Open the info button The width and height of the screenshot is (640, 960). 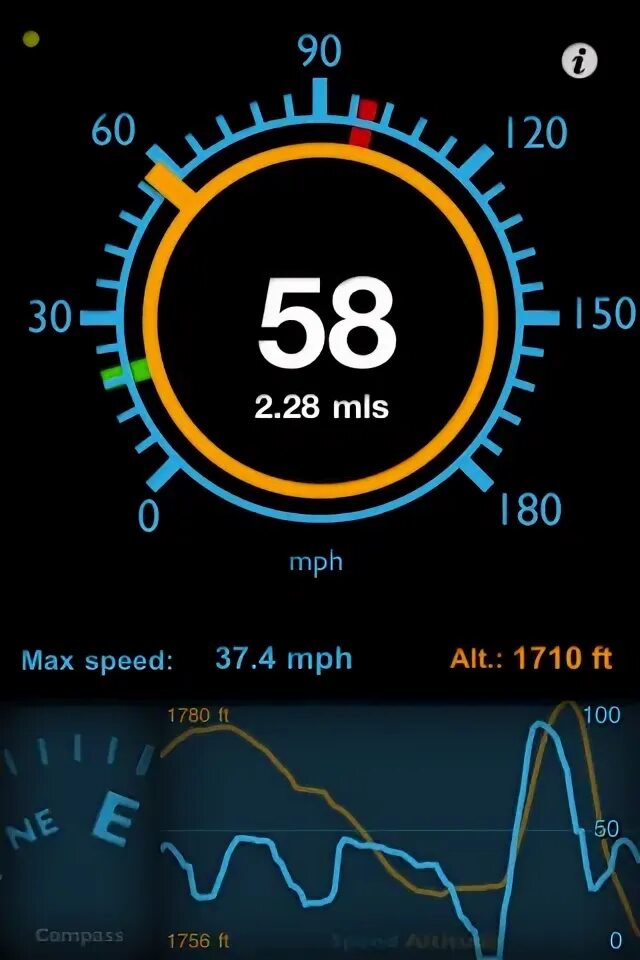pyautogui.click(x=578, y=61)
